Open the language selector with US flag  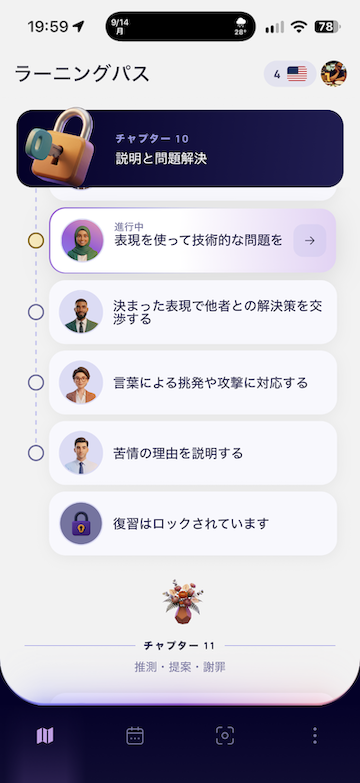290,74
